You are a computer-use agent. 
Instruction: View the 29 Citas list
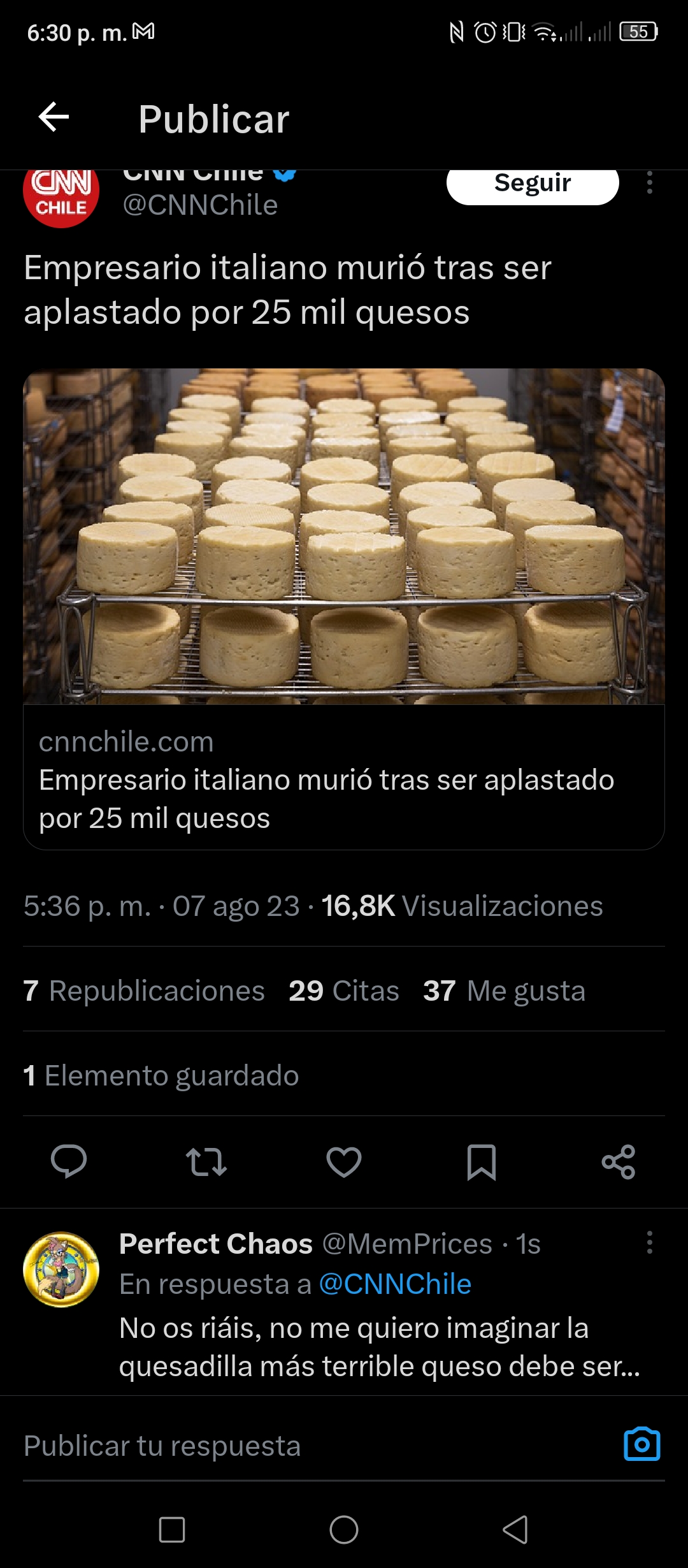tap(344, 991)
